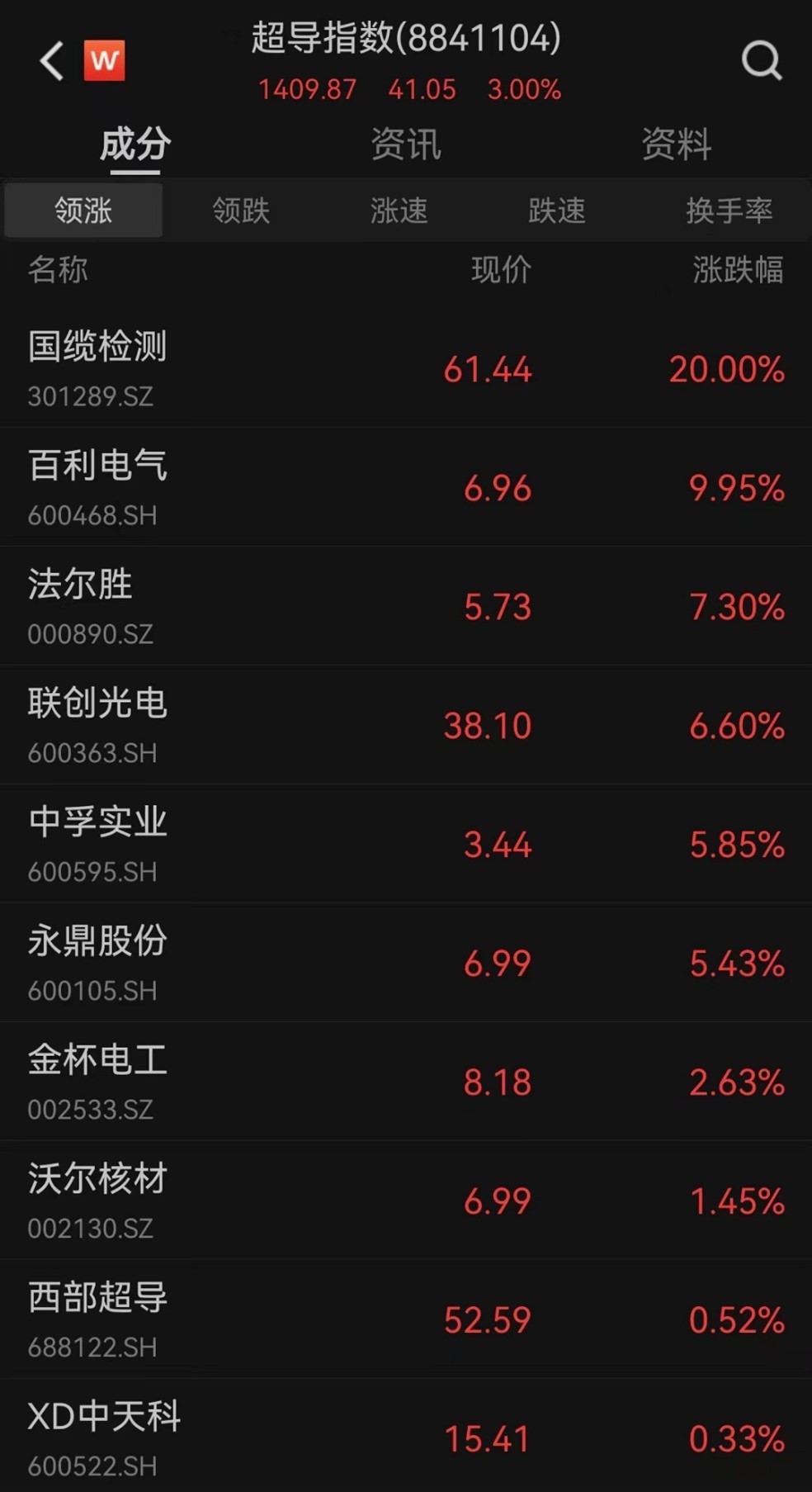The width and height of the screenshot is (812, 1492).
Task: Select the 涨速 sort option
Action: (x=399, y=211)
